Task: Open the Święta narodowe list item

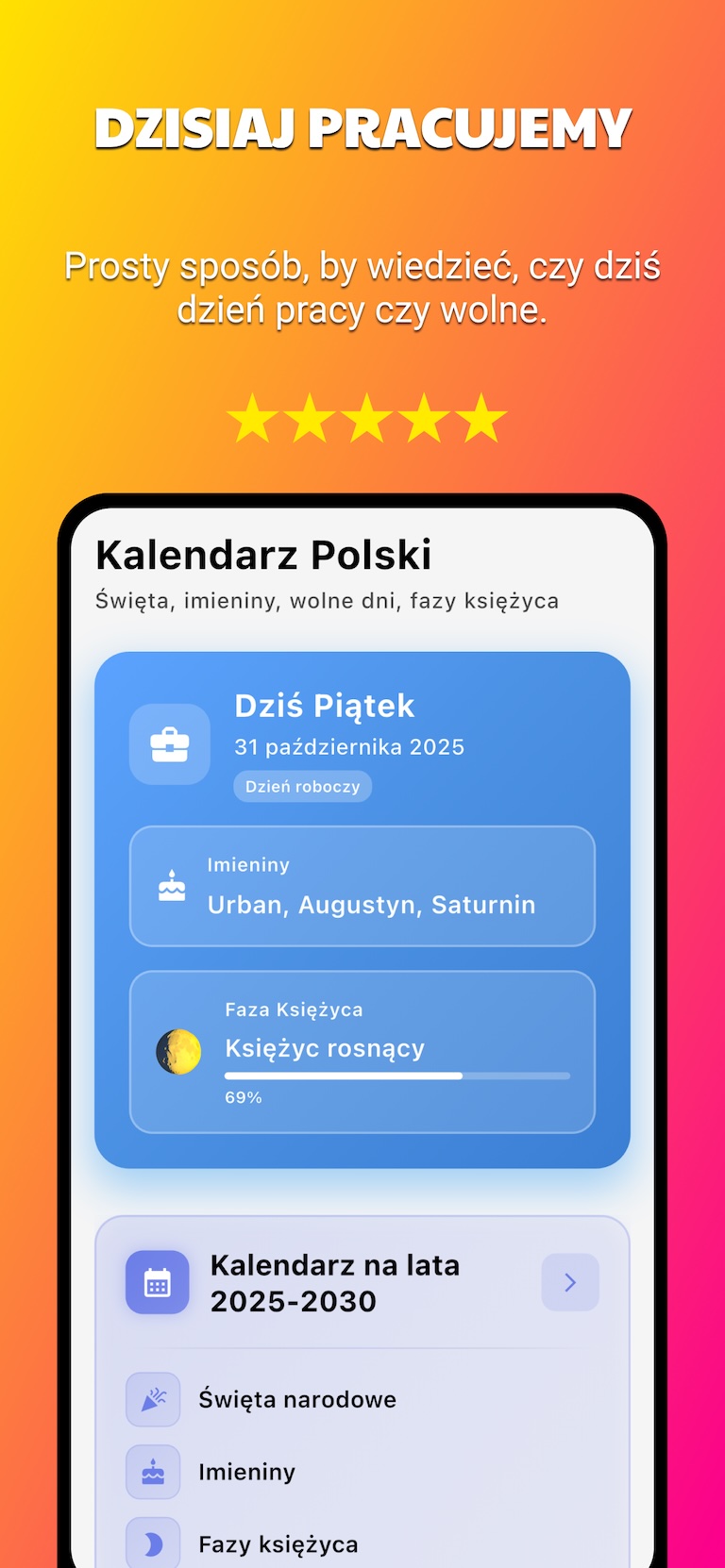Action: 297,1399
